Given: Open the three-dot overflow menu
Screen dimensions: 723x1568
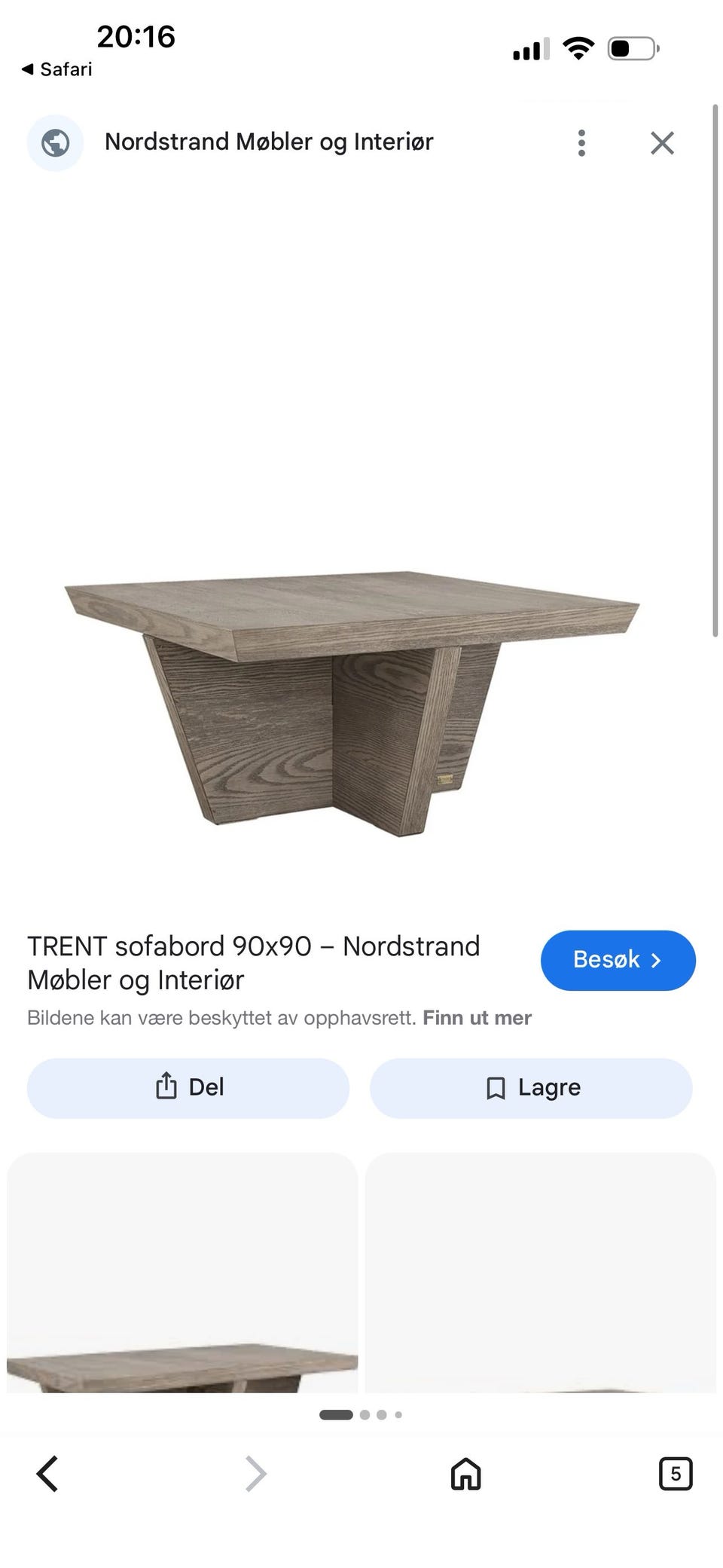Looking at the screenshot, I should [581, 142].
